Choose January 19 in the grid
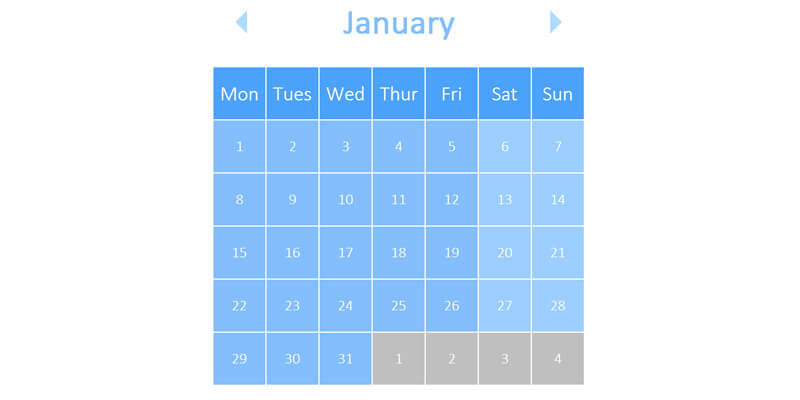This screenshot has width=800, height=400. (451, 252)
